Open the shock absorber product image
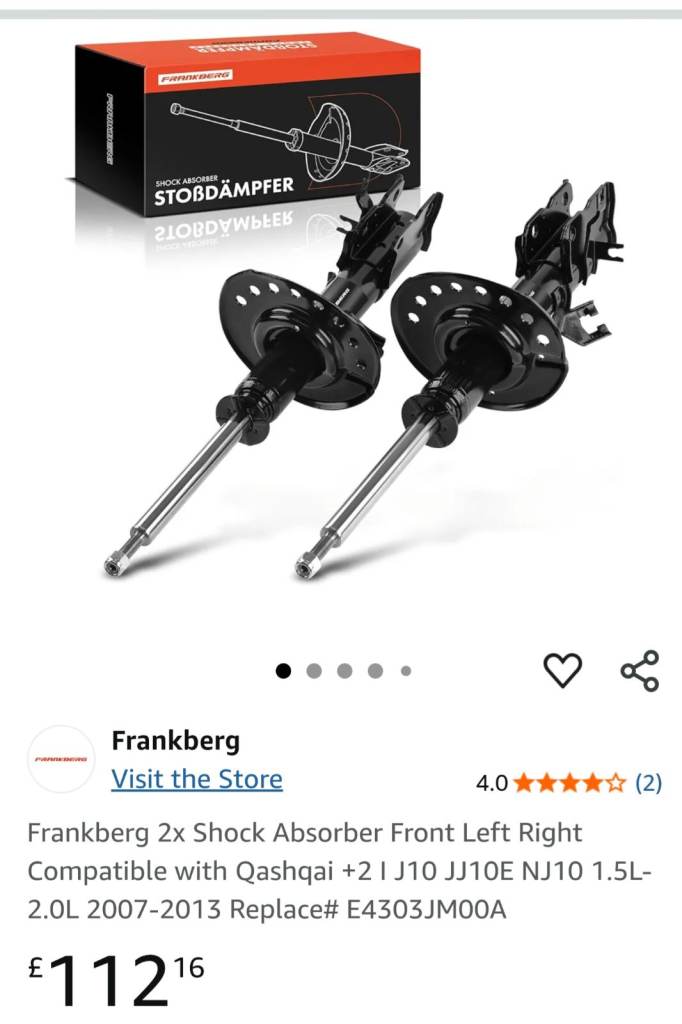 (x=340, y=330)
